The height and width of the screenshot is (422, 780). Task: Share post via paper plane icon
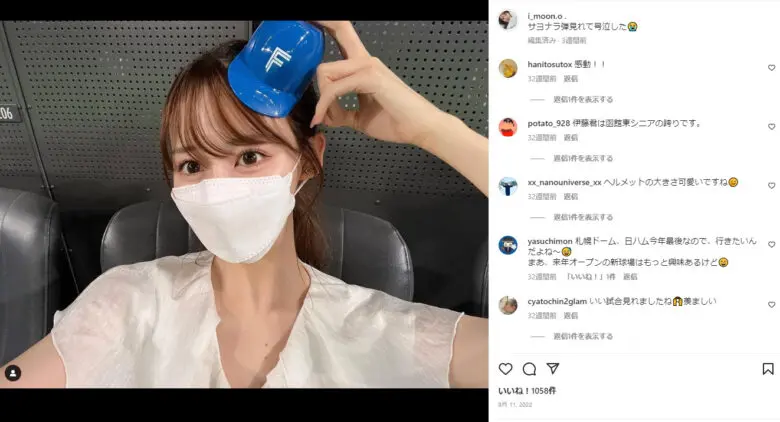point(553,369)
